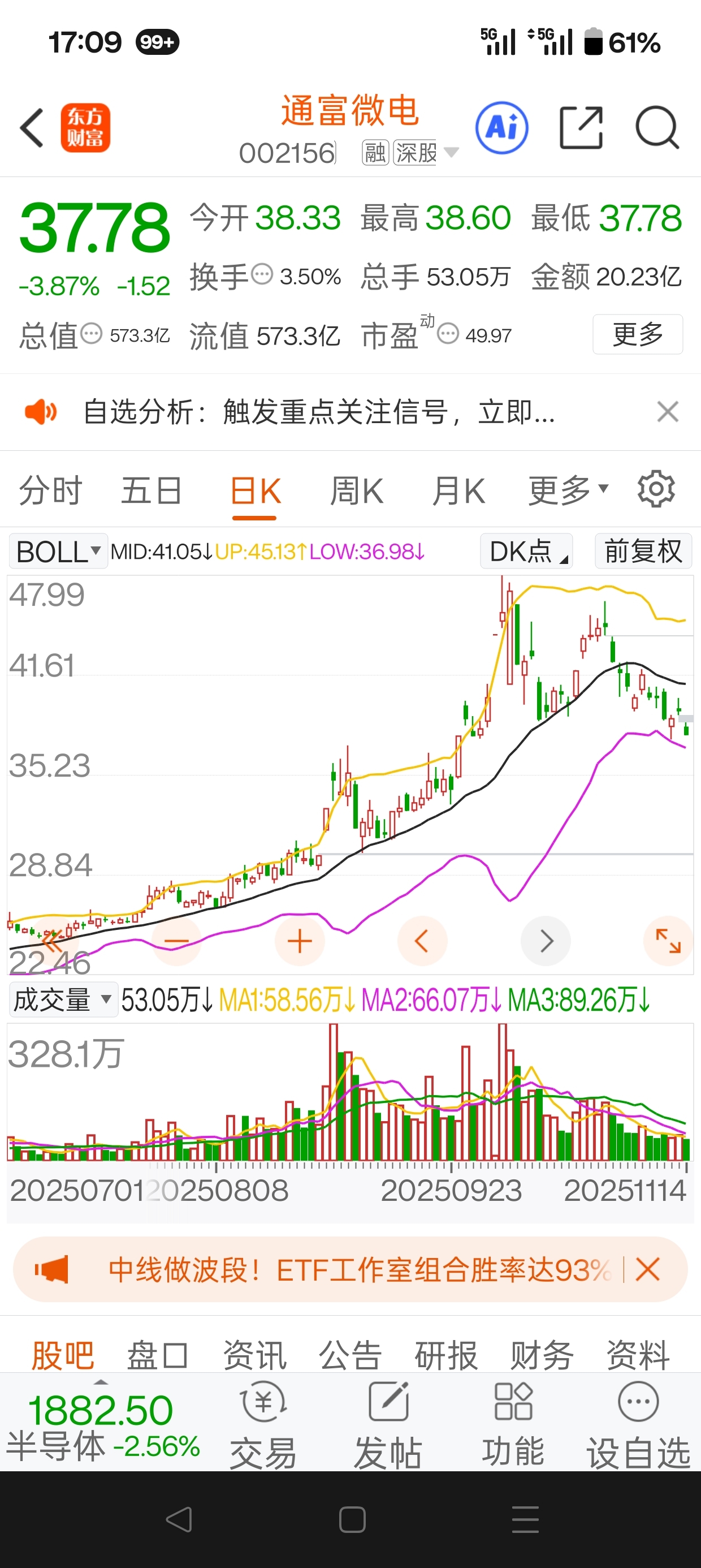Tap the 更多 button for more quote data
This screenshot has height=1568, width=701.
tap(638, 334)
